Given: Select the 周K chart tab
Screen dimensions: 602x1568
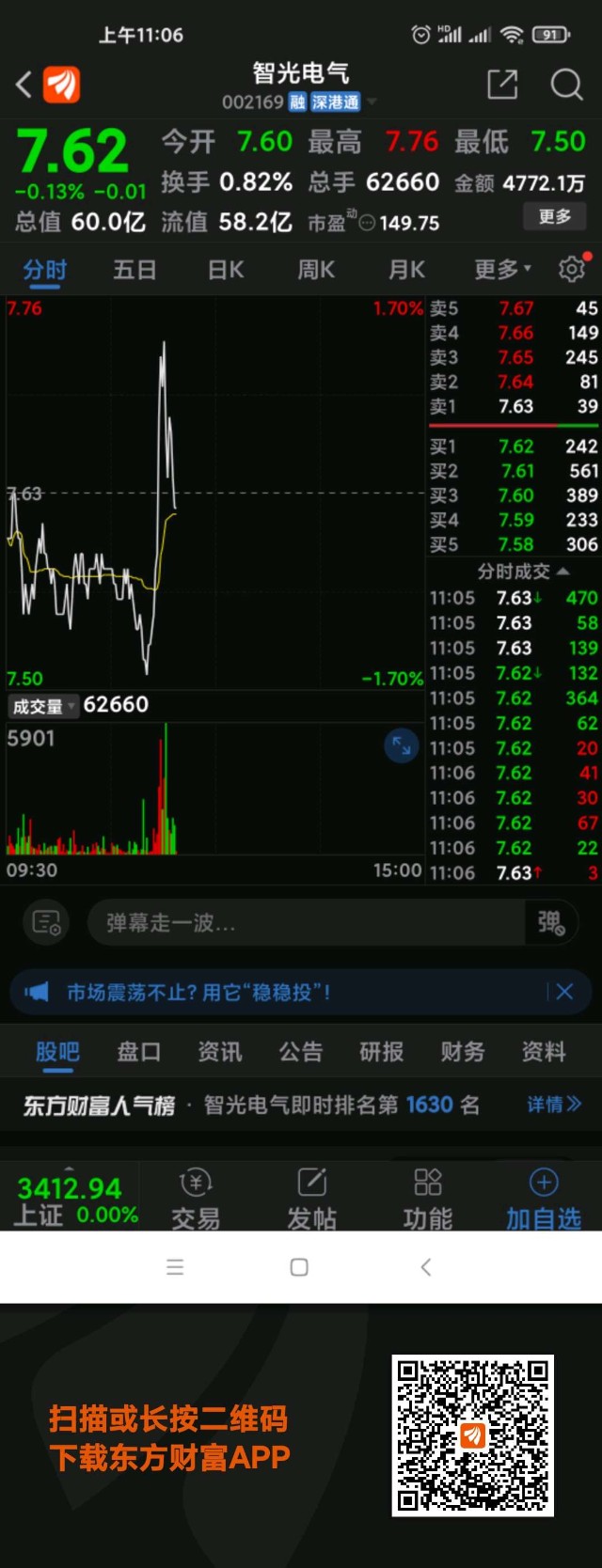Looking at the screenshot, I should pyautogui.click(x=316, y=271).
